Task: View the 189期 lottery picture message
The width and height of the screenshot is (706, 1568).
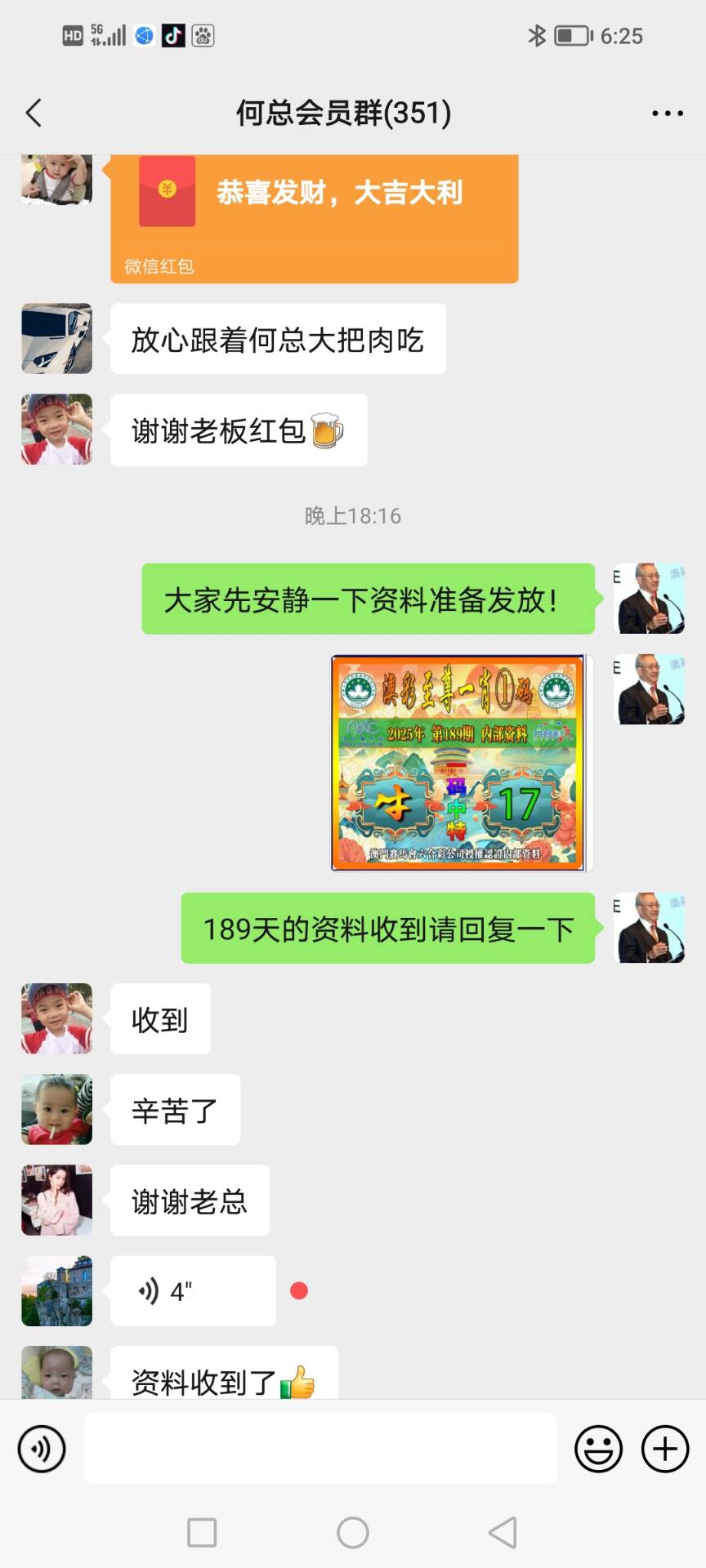Action: [x=458, y=763]
